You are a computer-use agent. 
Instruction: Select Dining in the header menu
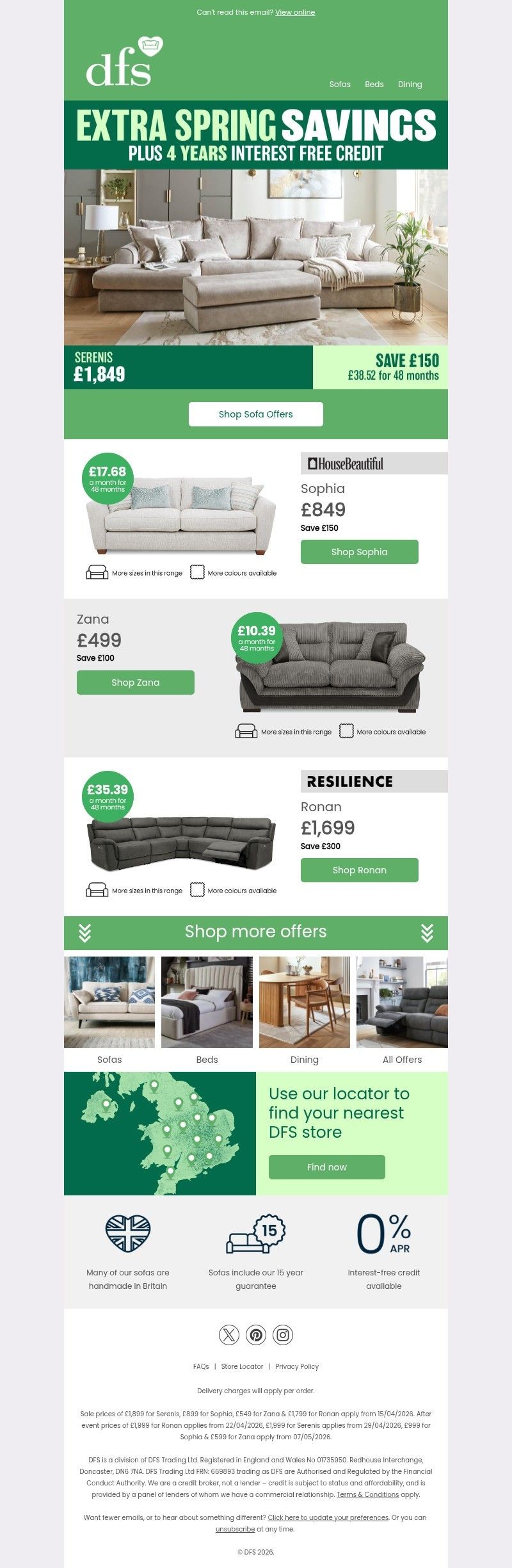pyautogui.click(x=410, y=85)
